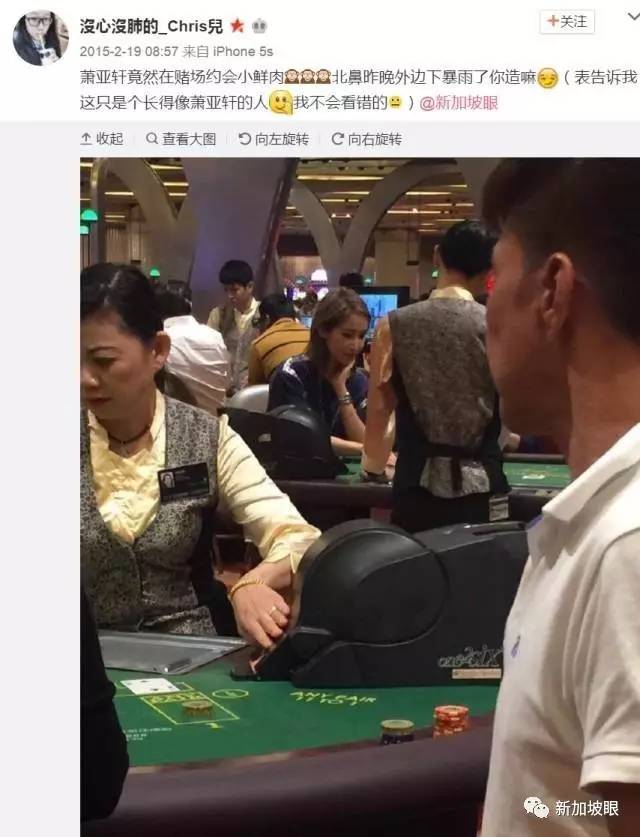View the large image via 查看大图
640x837 pixels.
tap(181, 139)
